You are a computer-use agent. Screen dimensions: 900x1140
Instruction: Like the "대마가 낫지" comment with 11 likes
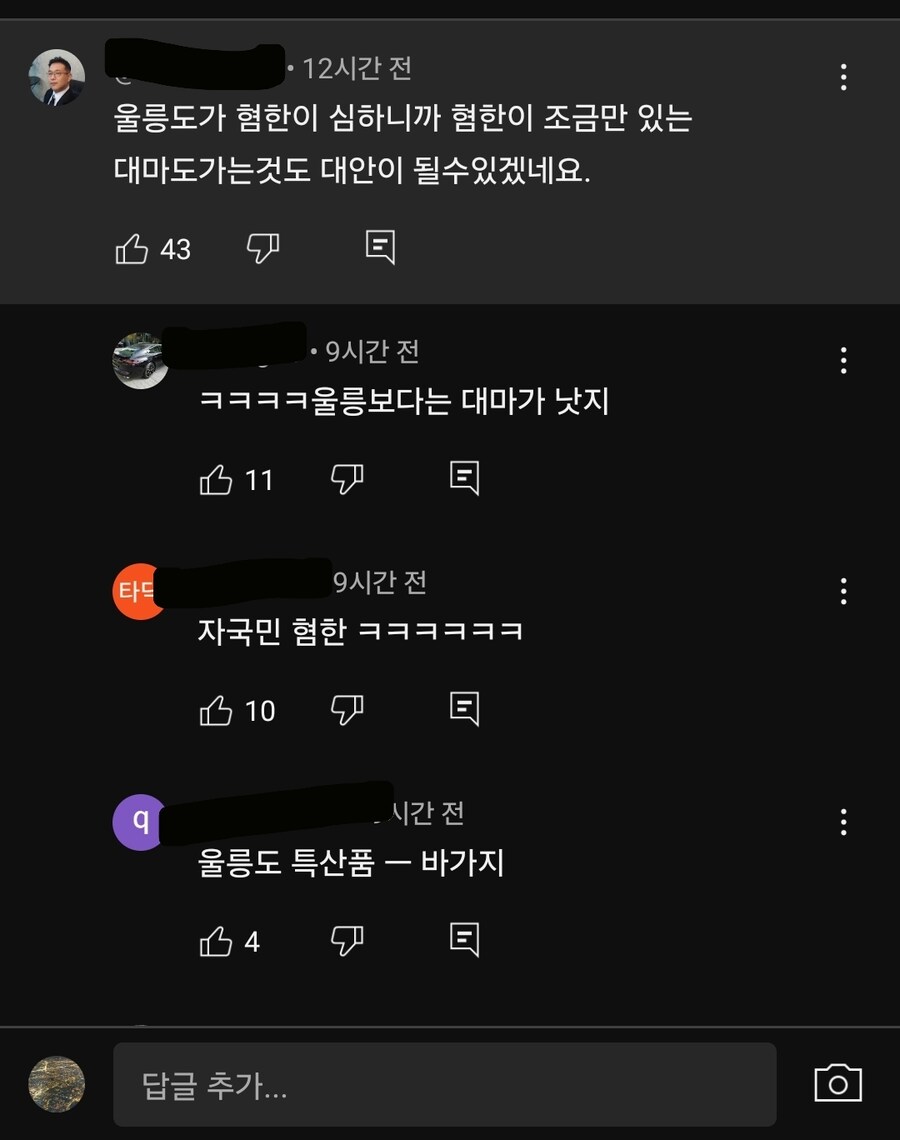218,477
